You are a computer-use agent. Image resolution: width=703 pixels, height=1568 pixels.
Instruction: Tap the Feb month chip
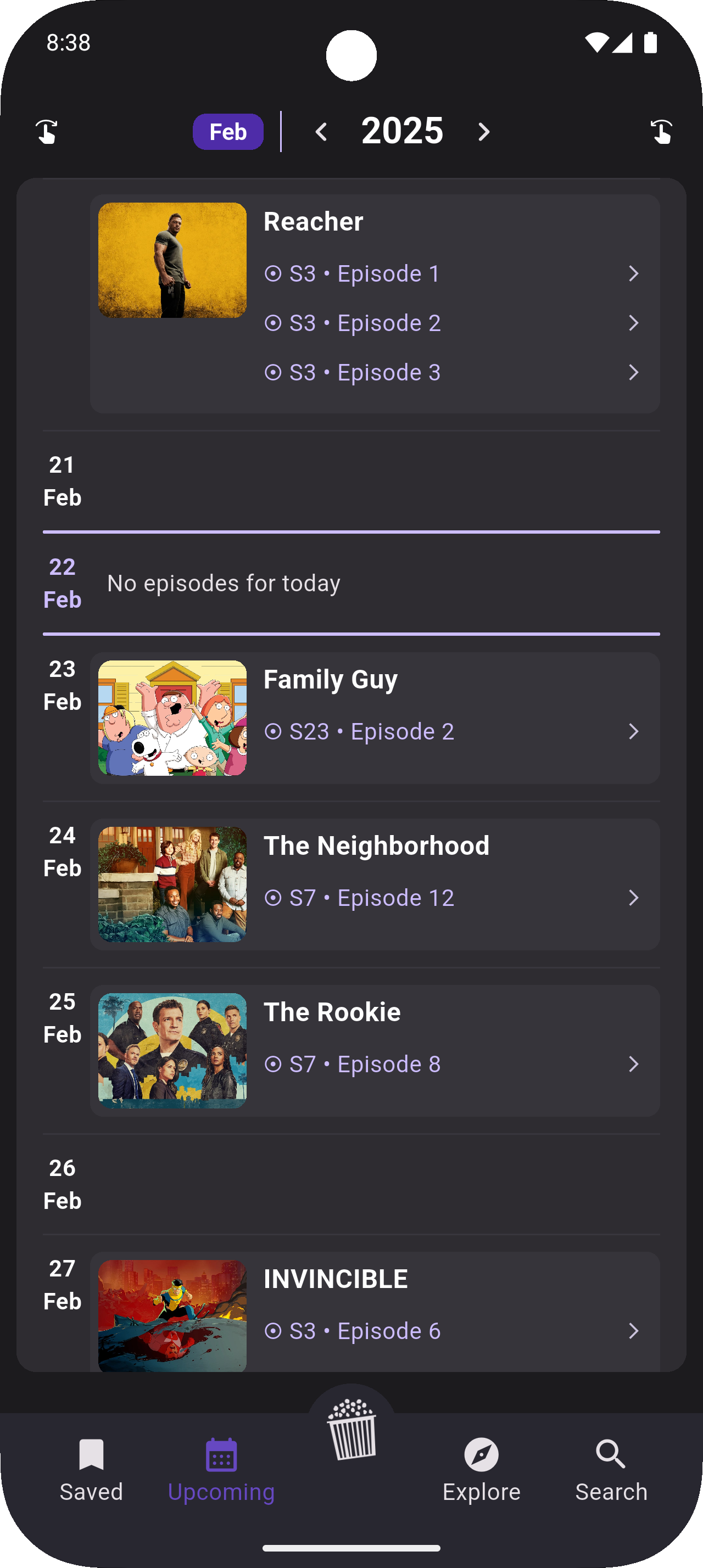(227, 131)
